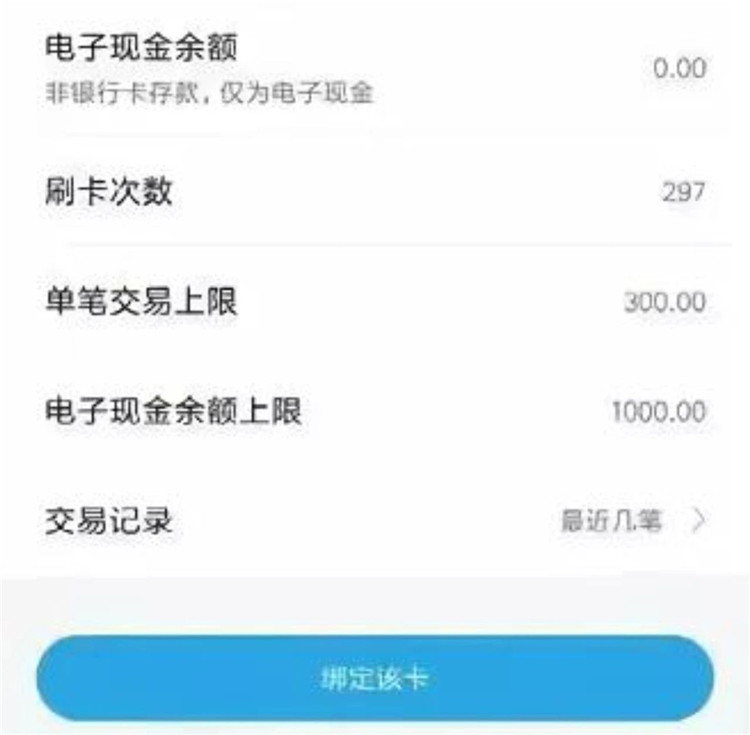Open 交易记录 recent transactions row
This screenshot has height=735, width=750.
pos(375,521)
